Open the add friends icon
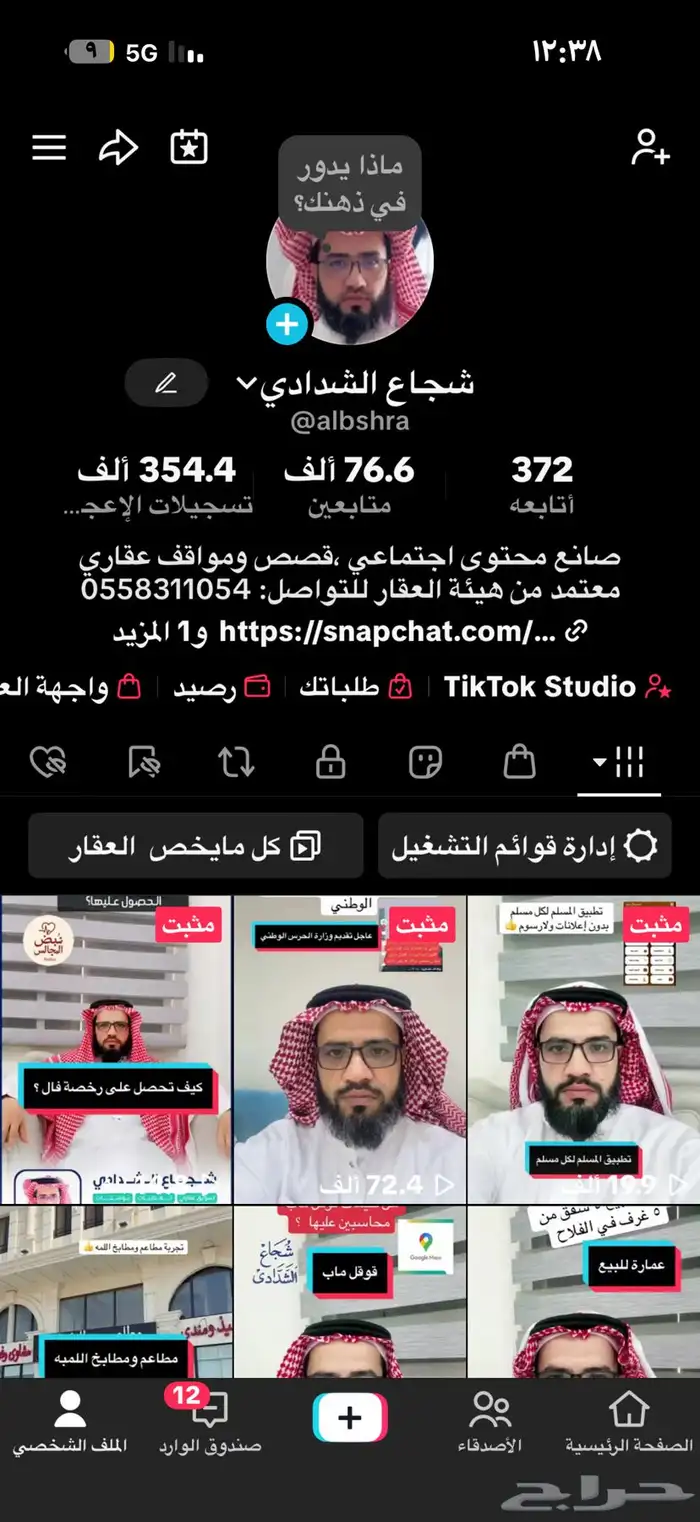 pos(650,148)
